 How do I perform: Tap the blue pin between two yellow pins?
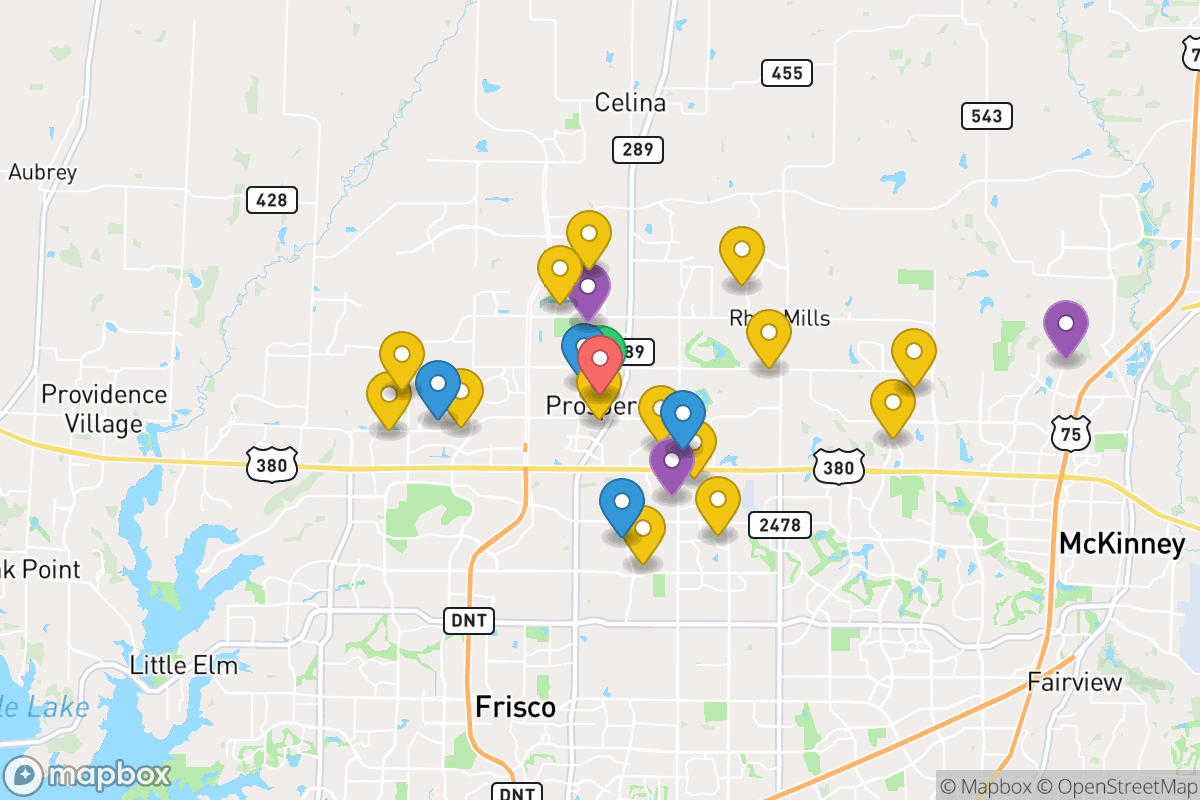[x=437, y=386]
